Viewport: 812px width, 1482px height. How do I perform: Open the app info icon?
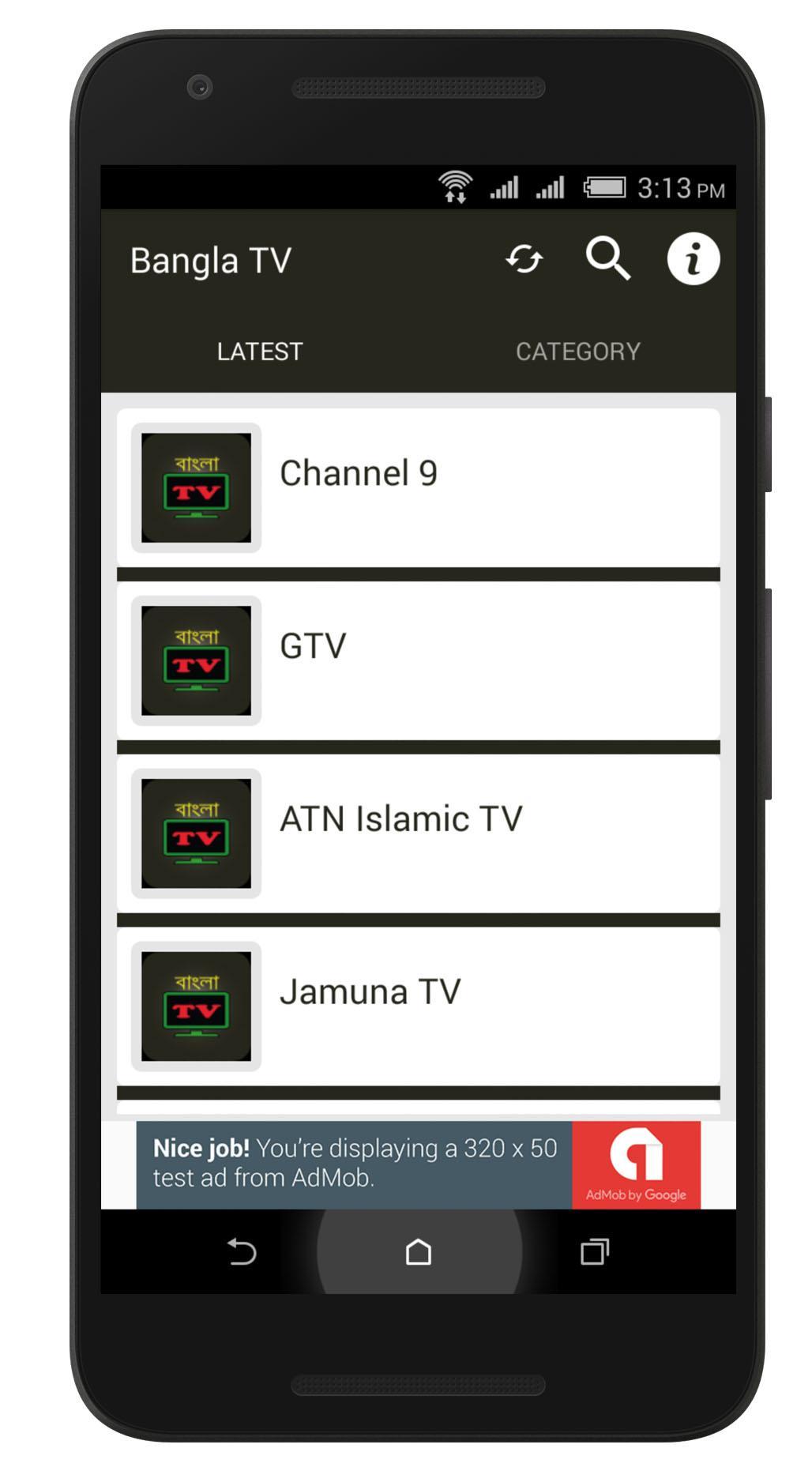(x=693, y=259)
